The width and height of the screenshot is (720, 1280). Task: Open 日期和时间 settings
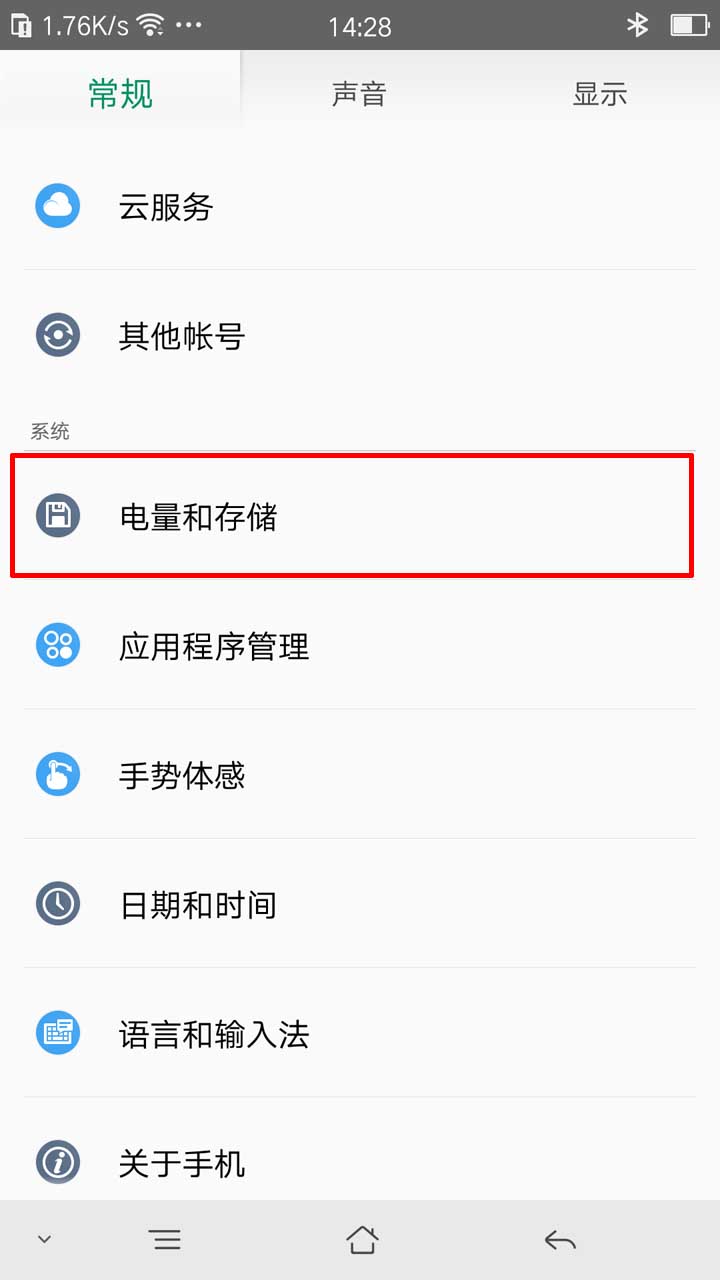click(360, 904)
